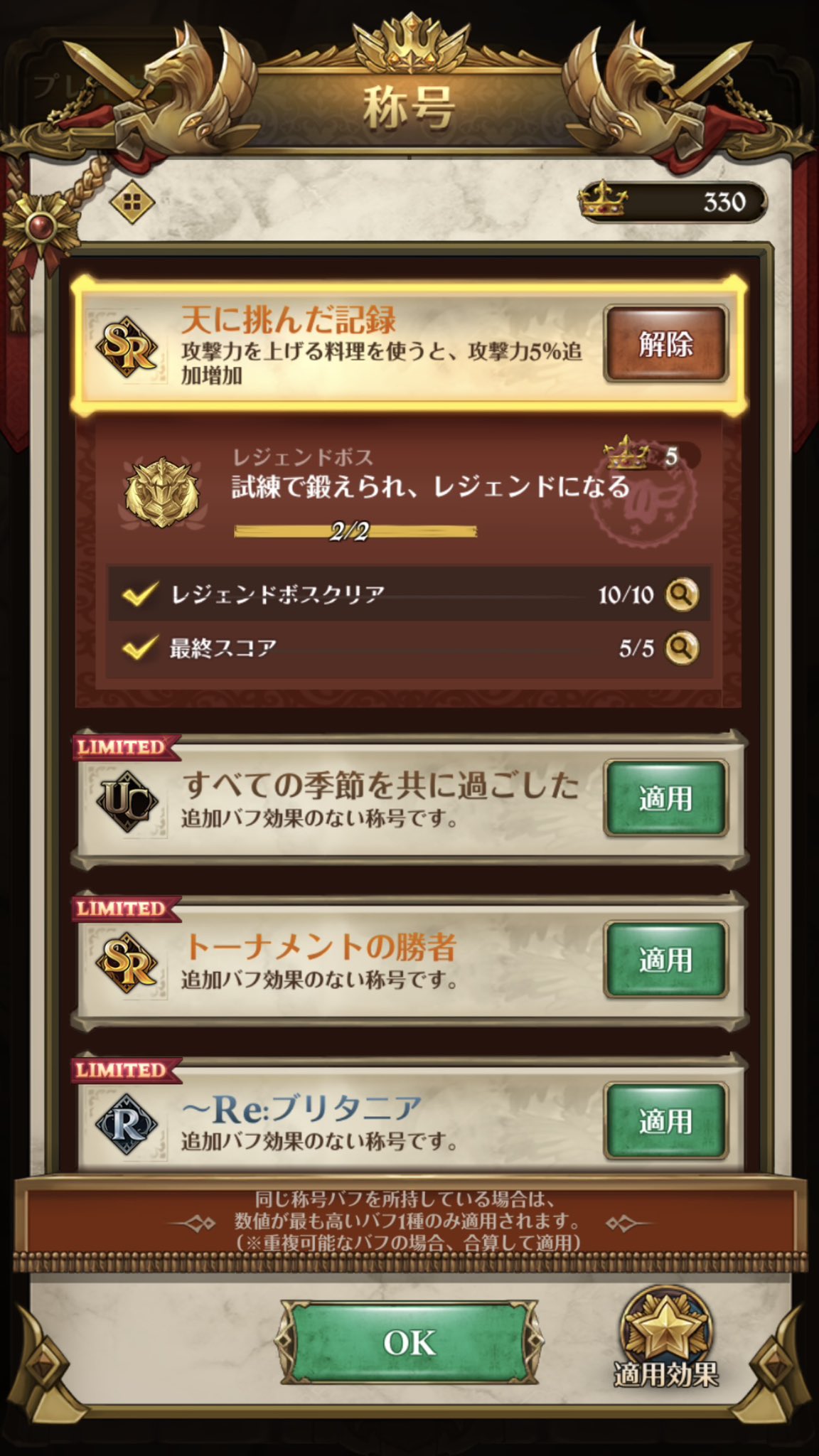Screen dimensions: 819x1456
Task: Apply the トーナメントの勝者 title
Action: 665,960
